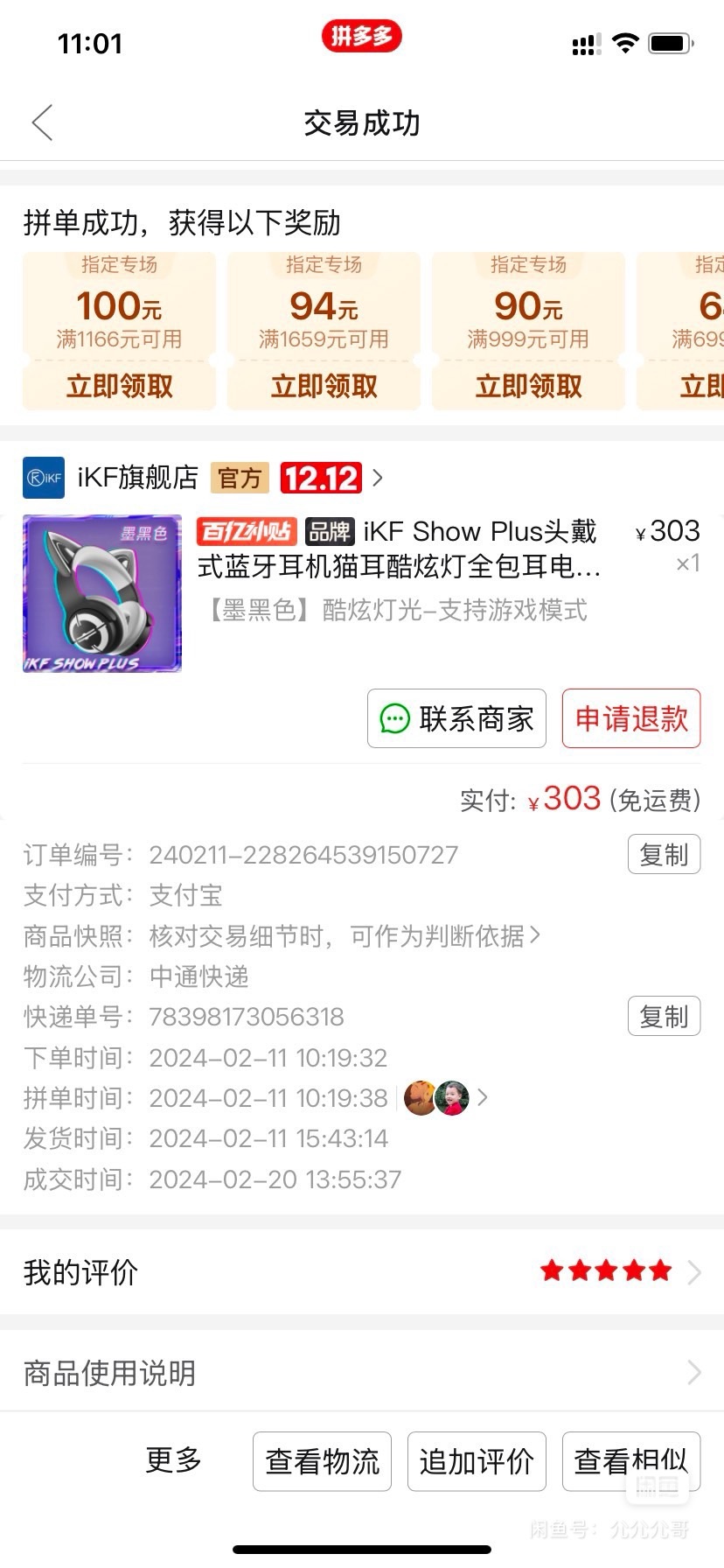Open the iKF Show Plus headphone product

pyautogui.click(x=398, y=549)
